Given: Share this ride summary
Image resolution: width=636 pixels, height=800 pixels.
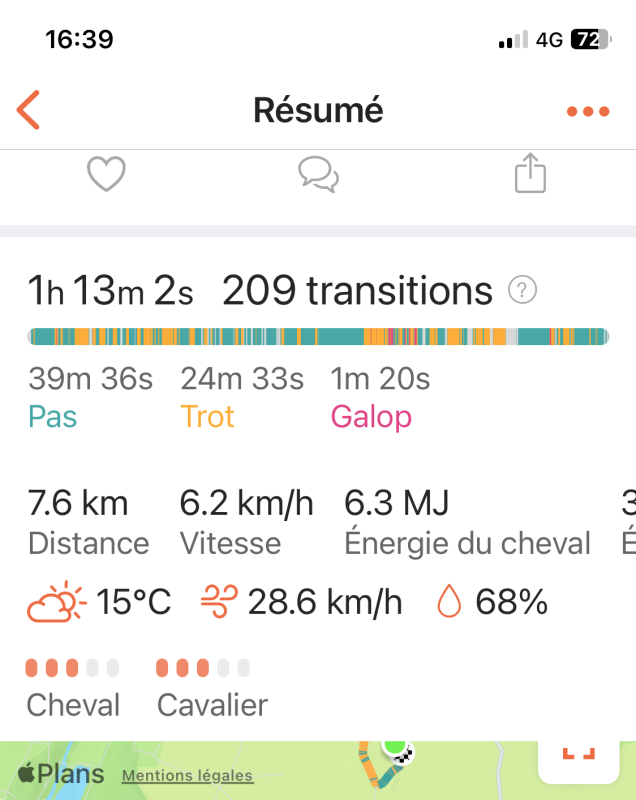Looking at the screenshot, I should [x=530, y=173].
